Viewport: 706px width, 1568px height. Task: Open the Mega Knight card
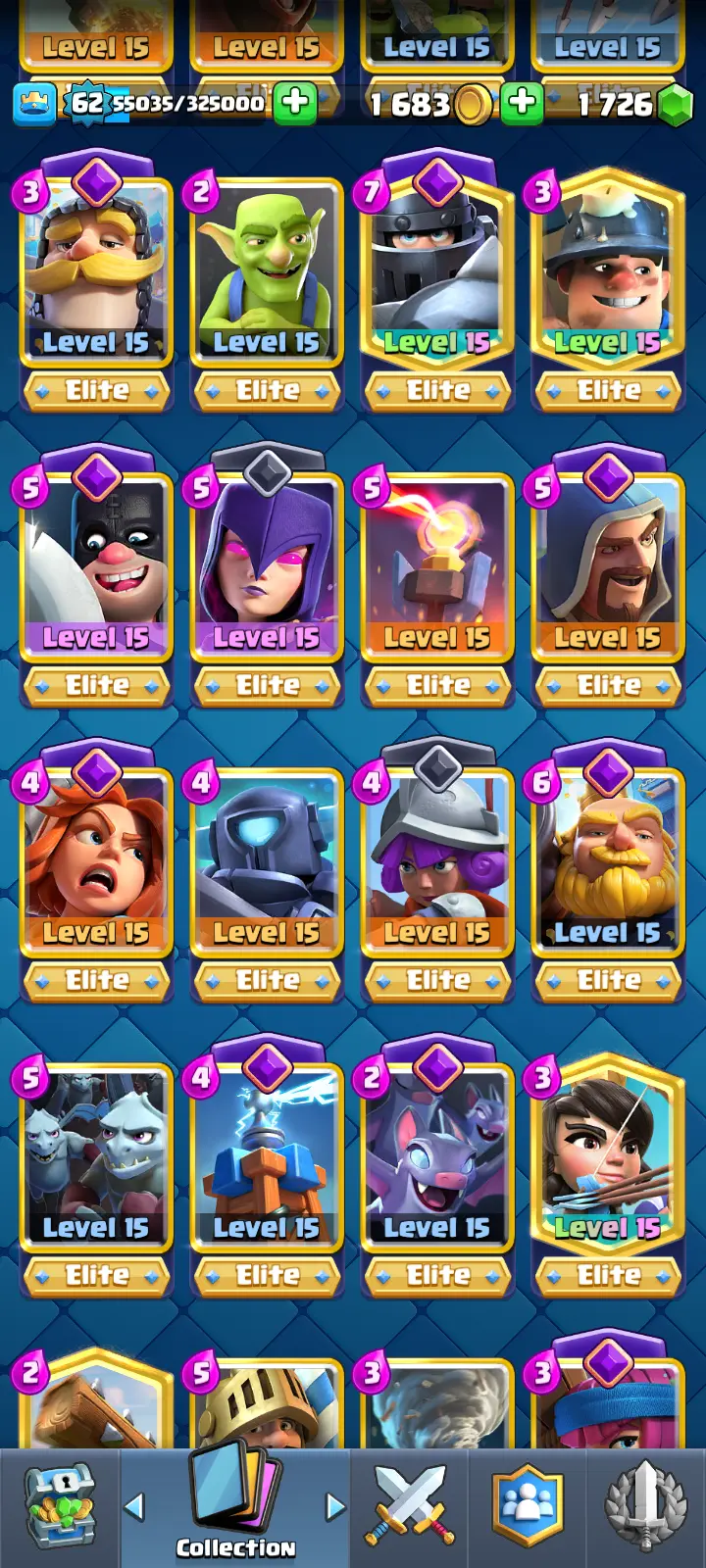pos(437,269)
